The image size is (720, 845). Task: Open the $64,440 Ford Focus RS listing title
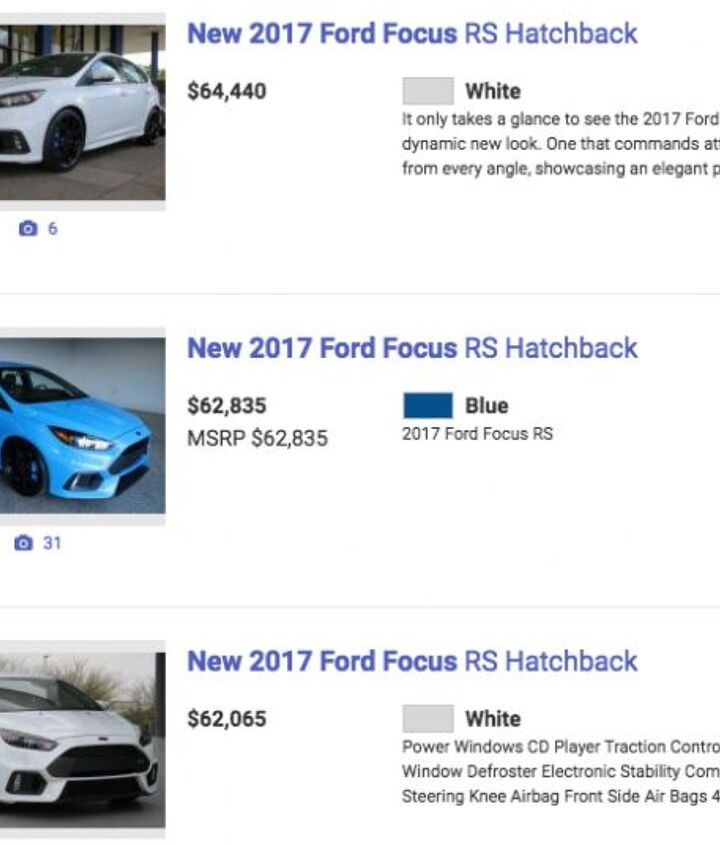click(412, 33)
